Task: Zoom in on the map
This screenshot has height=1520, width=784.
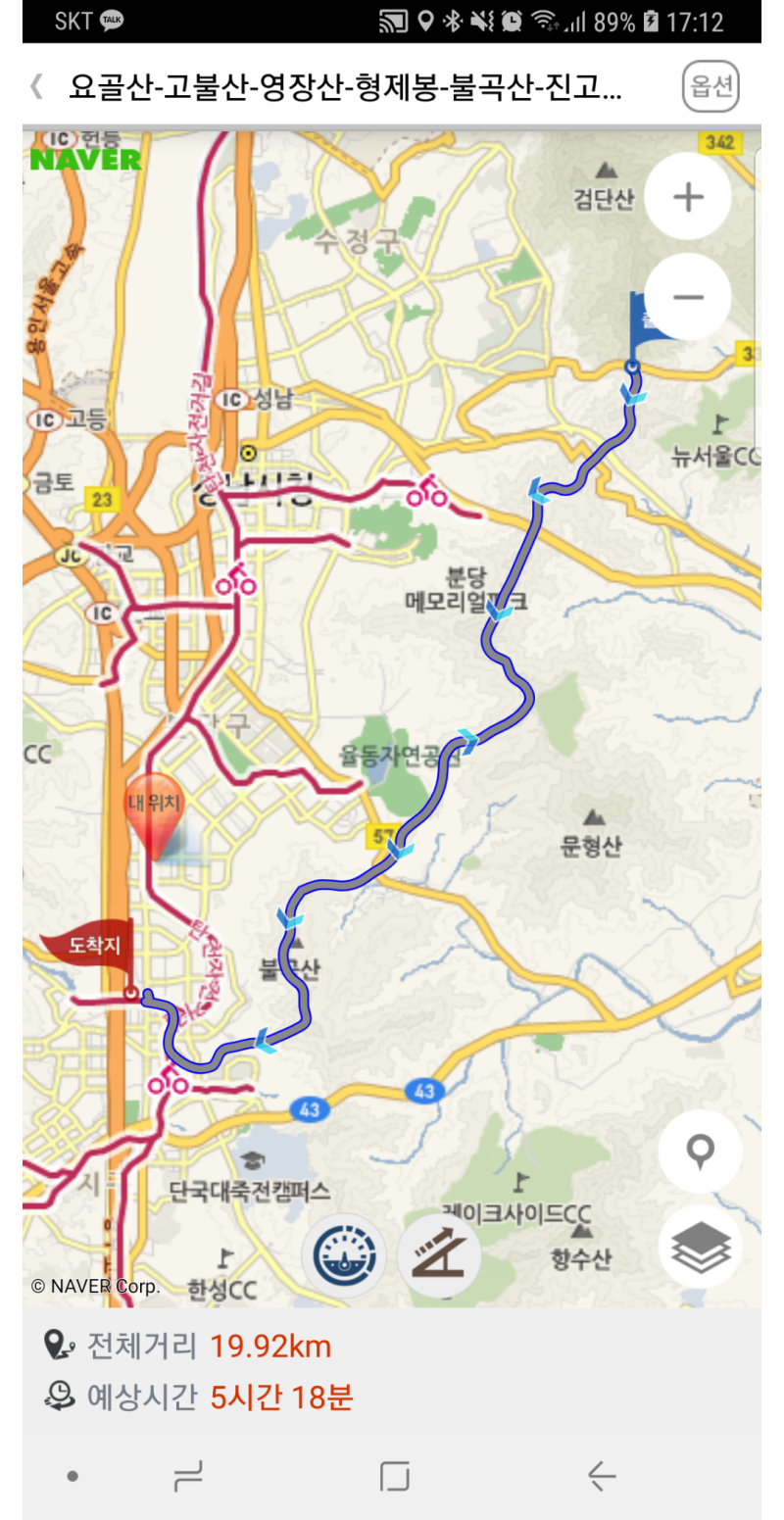Action: pyautogui.click(x=688, y=197)
